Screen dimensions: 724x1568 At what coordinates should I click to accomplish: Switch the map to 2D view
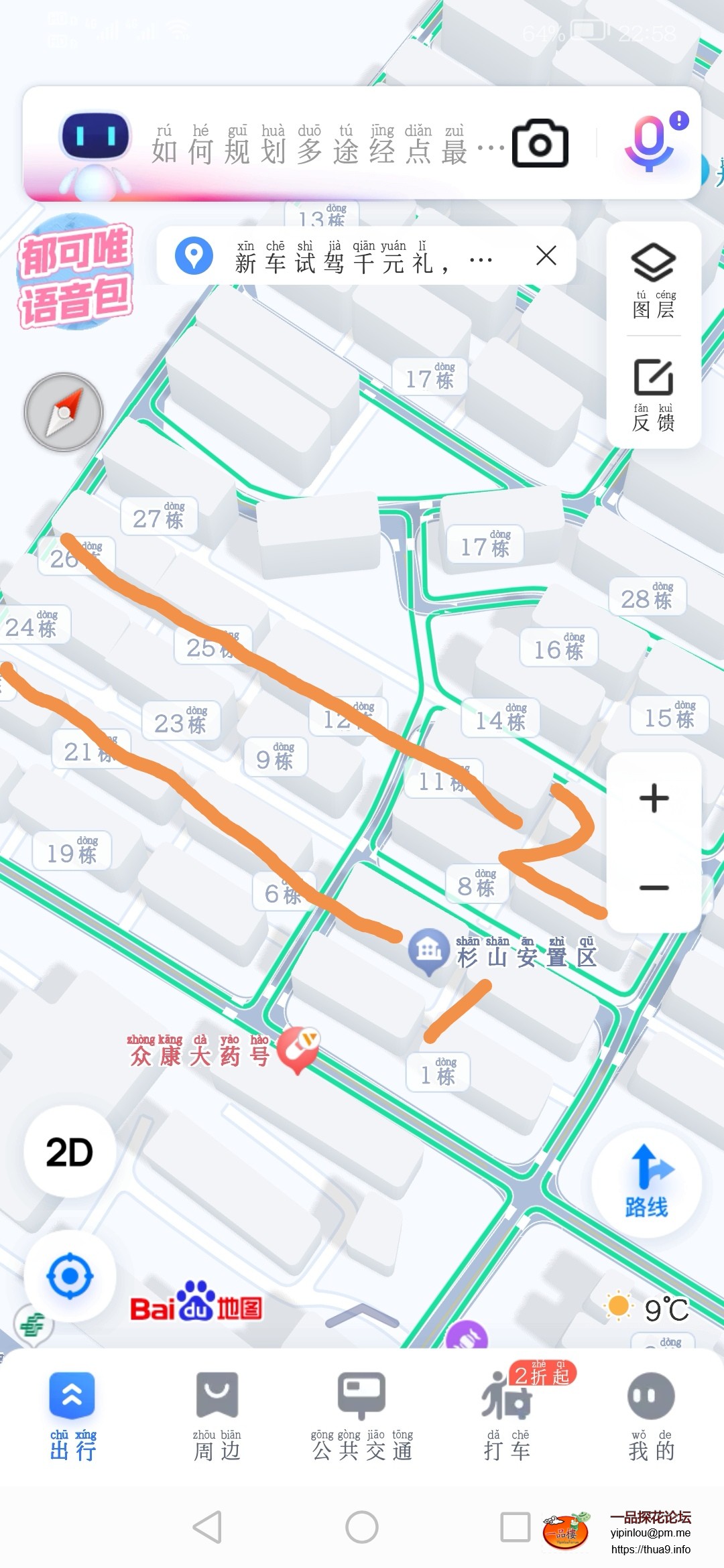click(70, 1152)
